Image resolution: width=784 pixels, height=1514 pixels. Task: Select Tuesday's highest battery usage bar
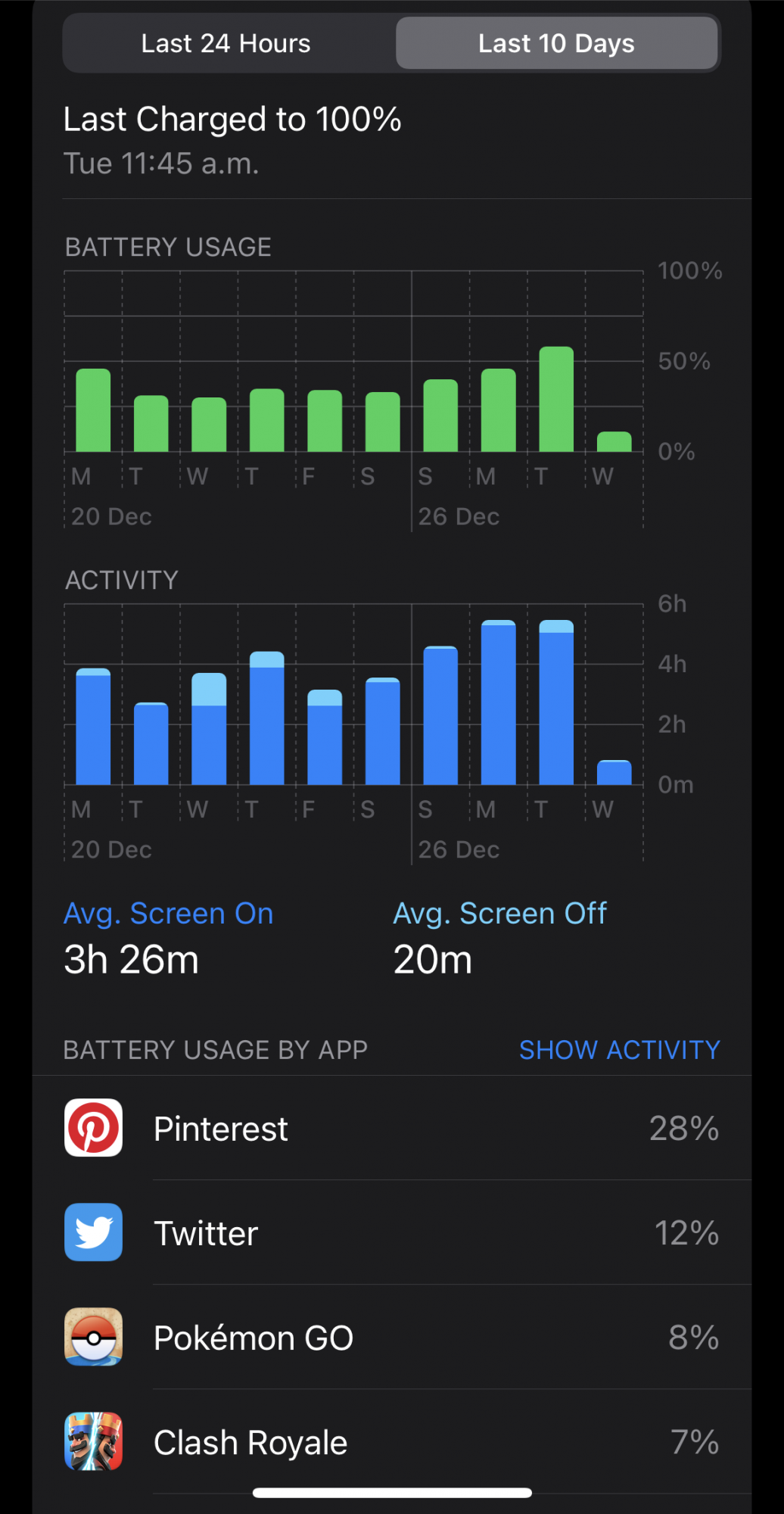coord(556,400)
